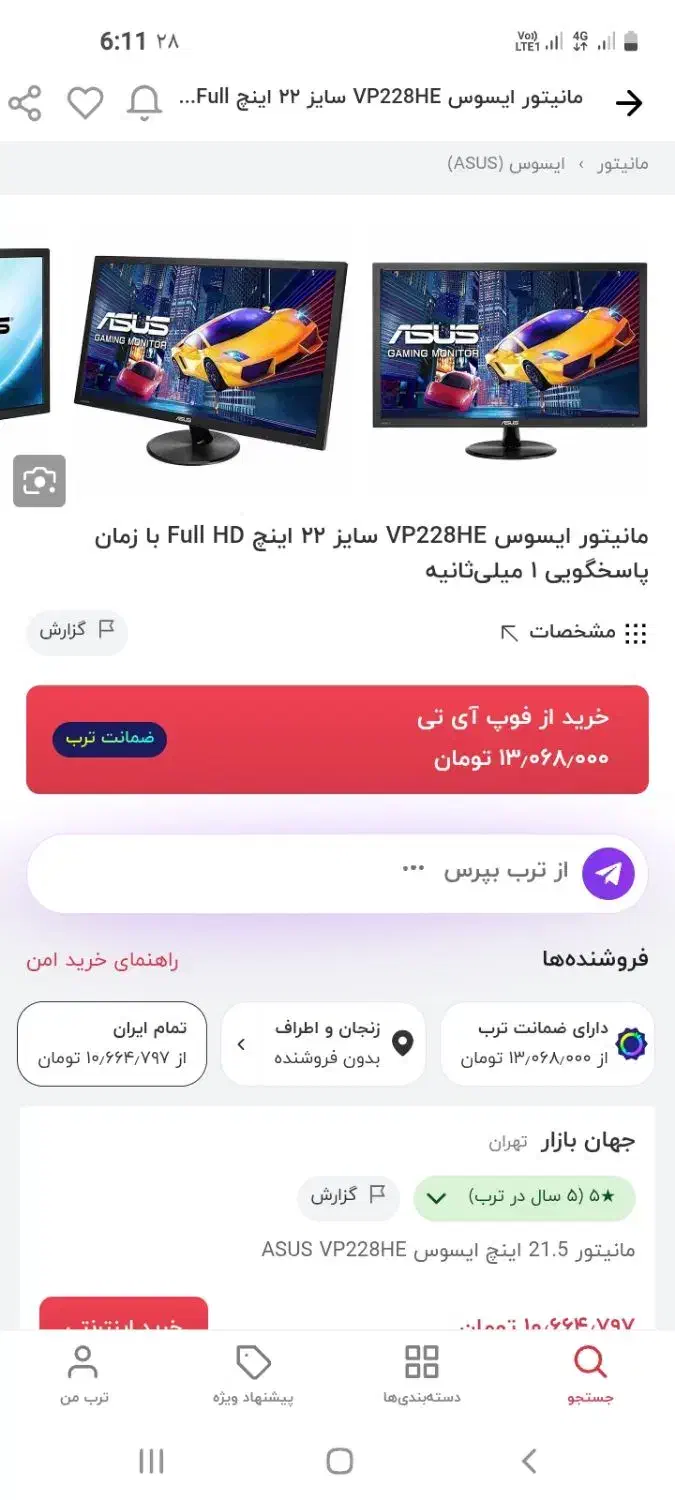Report the جهان بازار seller listing
Image resolution: width=675 pixels, height=1500 pixels.
click(348, 1196)
